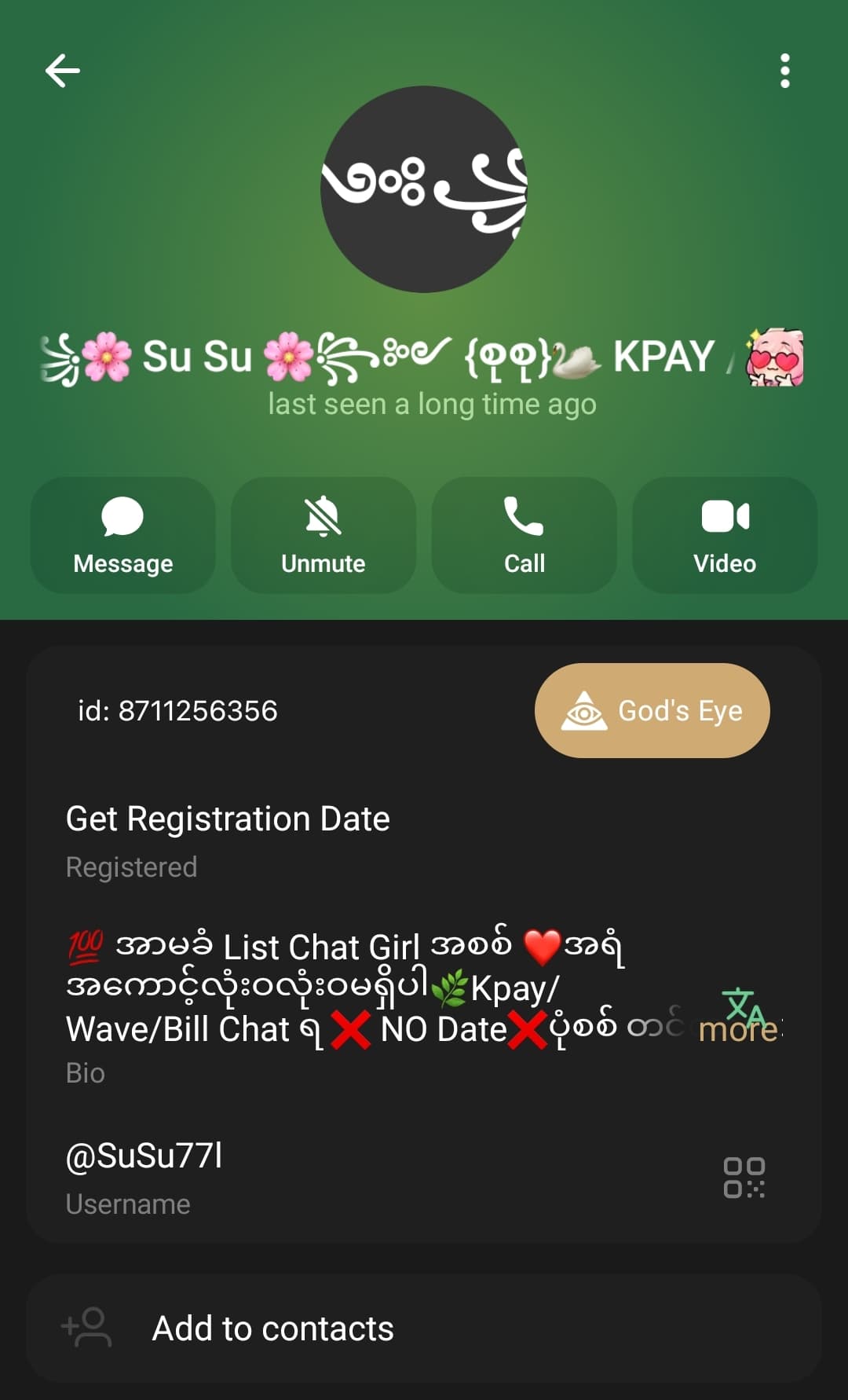The image size is (848, 1400).
Task: Show the QR code for this username
Action: click(744, 1177)
